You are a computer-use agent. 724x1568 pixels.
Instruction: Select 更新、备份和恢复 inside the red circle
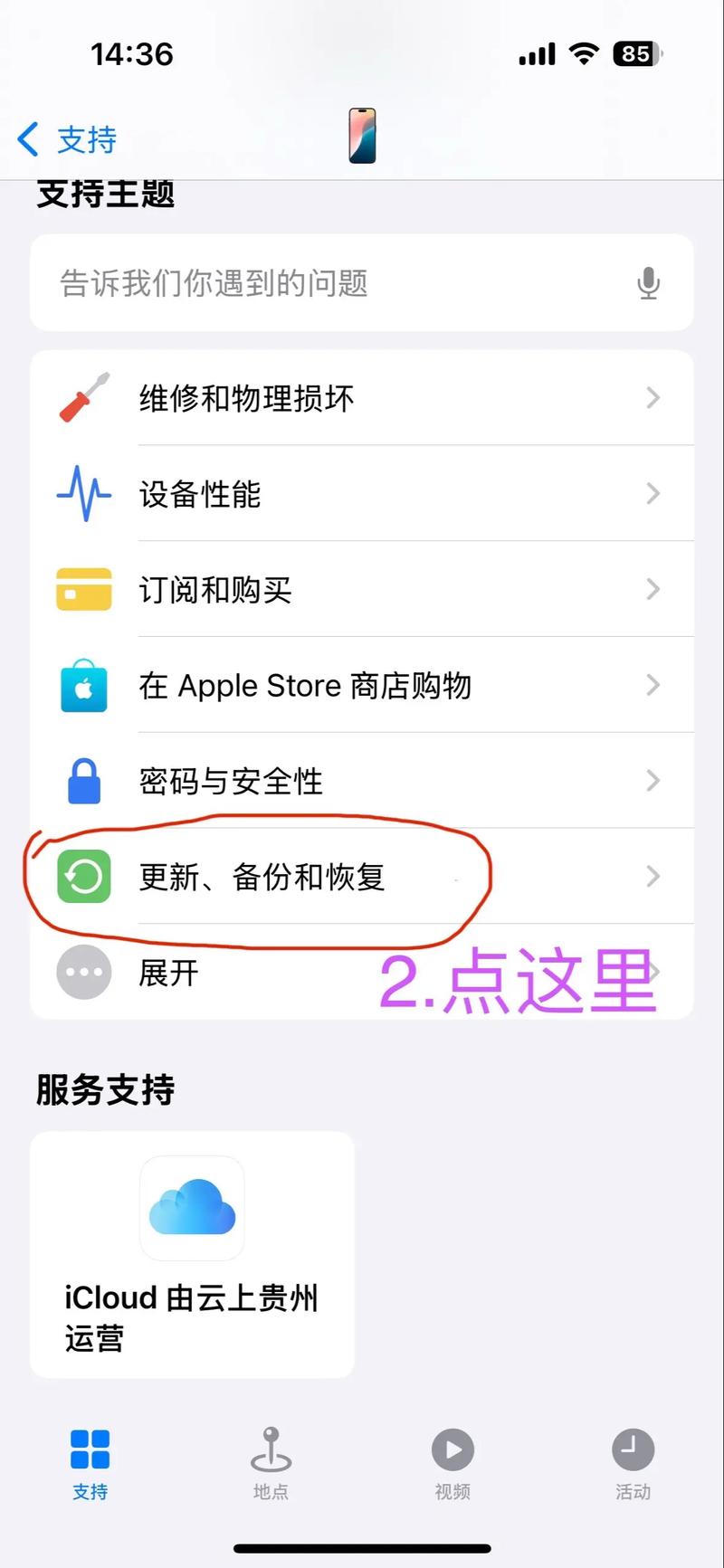(x=262, y=877)
